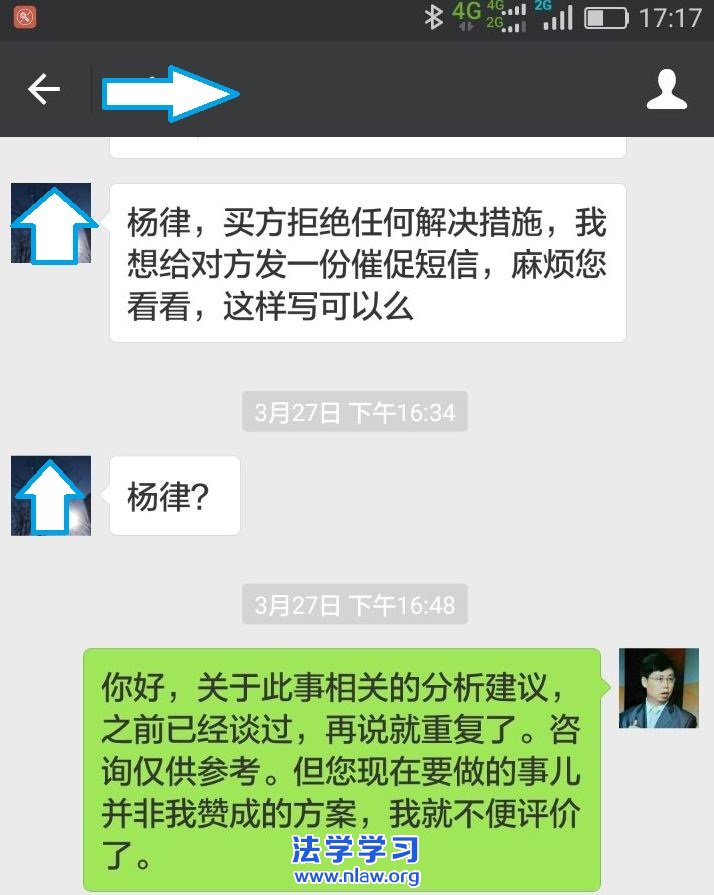Open profile photo beside the green reply
Image resolution: width=714 pixels, height=895 pixels.
tap(658, 688)
